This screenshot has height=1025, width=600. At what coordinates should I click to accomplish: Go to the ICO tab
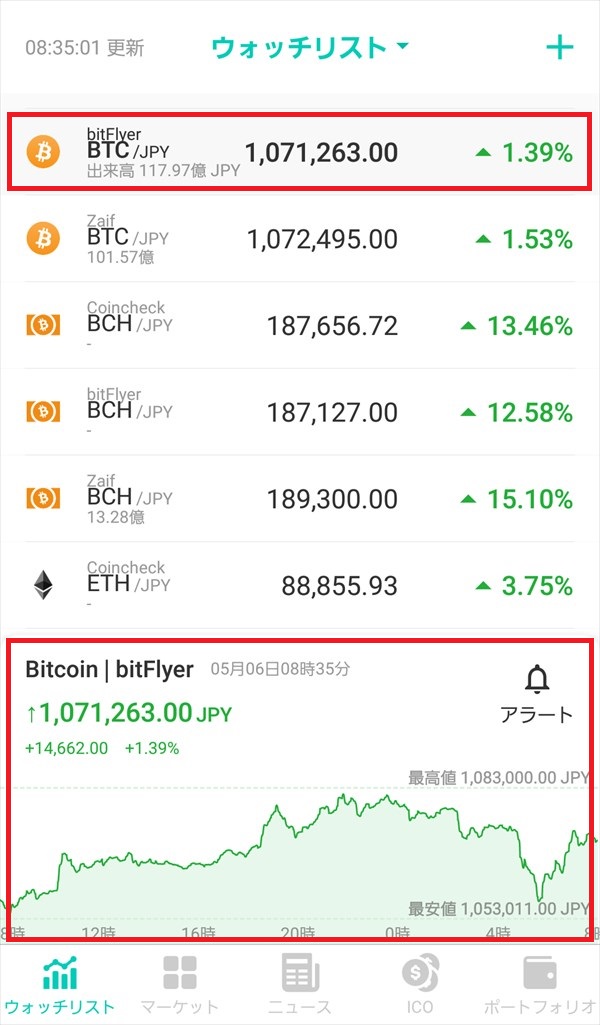[420, 986]
